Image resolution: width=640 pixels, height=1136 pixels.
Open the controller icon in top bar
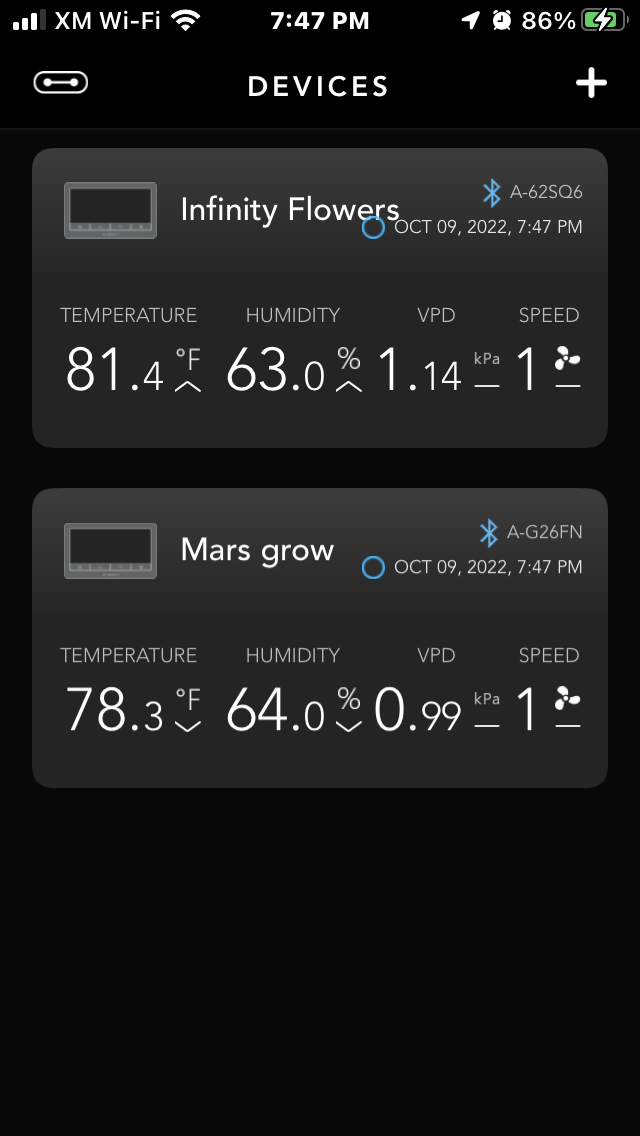click(x=61, y=83)
